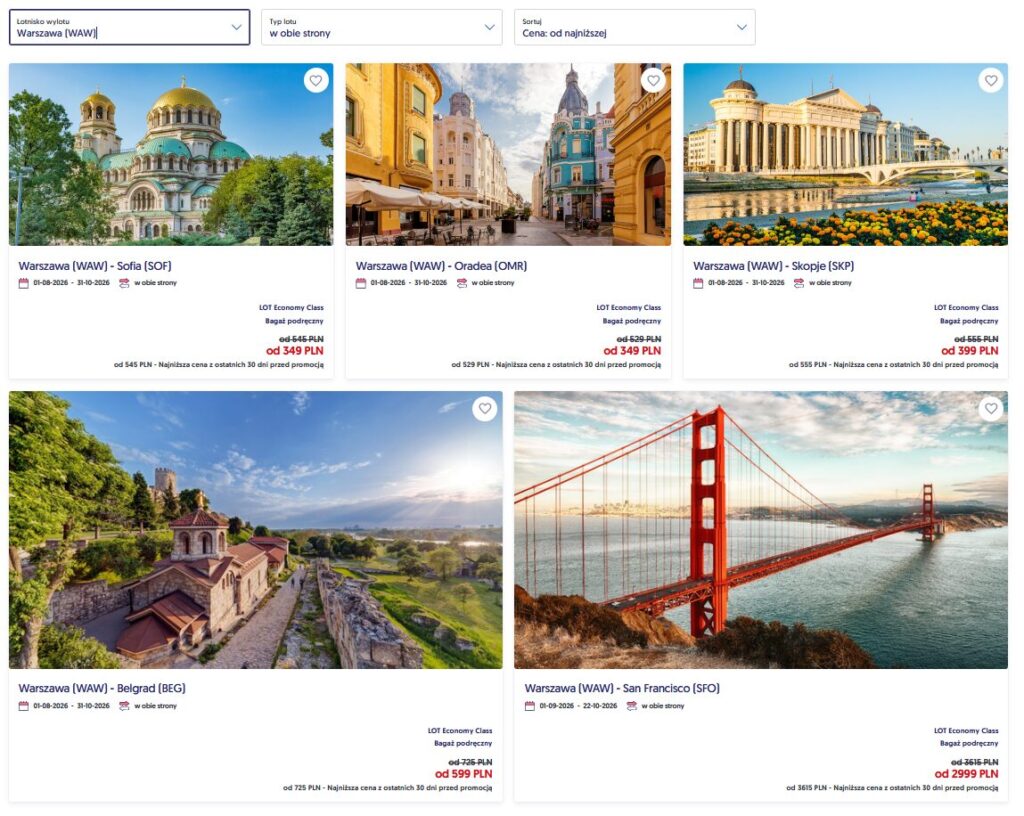
Task: Tap heart on the San Francisco offer
Action: coord(991,409)
